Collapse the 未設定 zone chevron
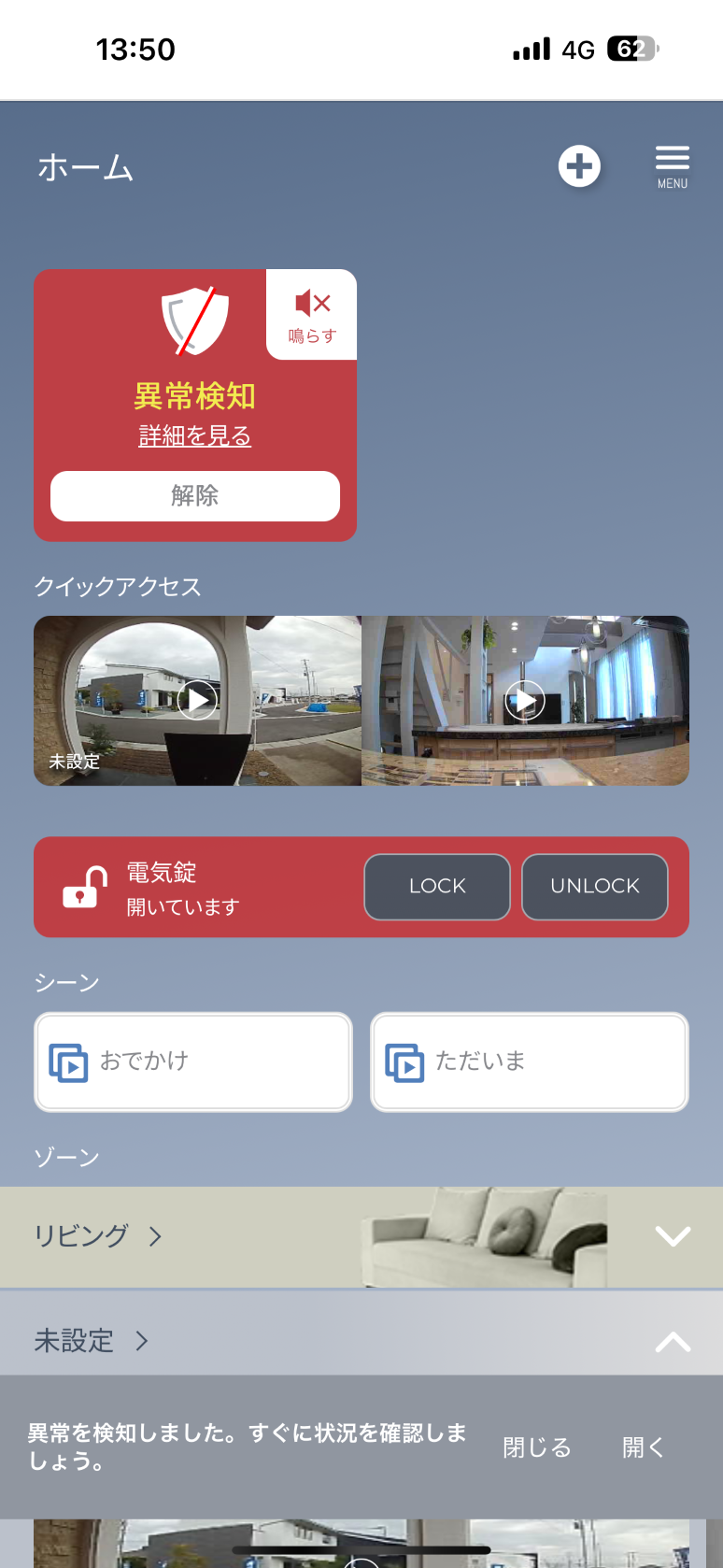Image resolution: width=723 pixels, height=1568 pixels. point(673,1342)
